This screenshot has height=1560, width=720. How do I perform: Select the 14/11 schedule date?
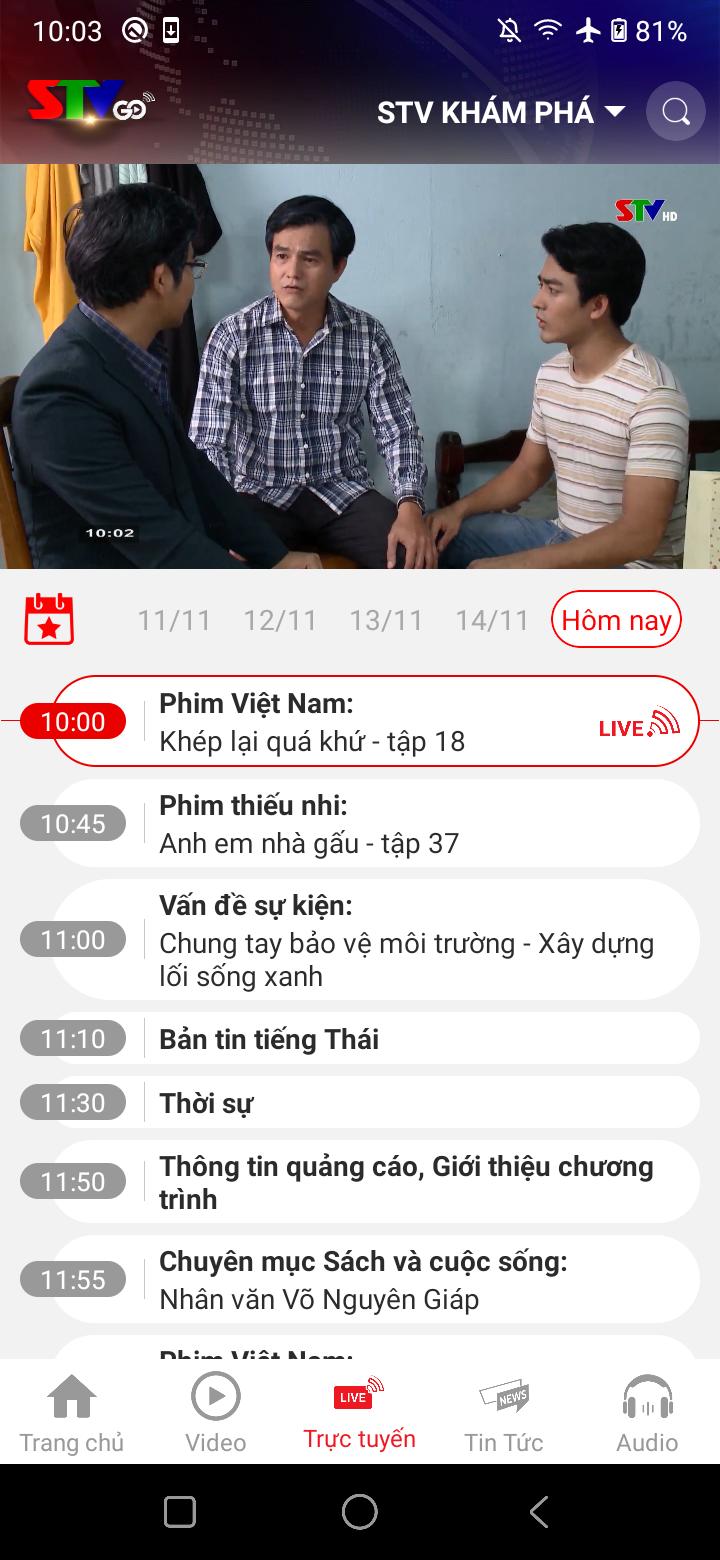click(x=492, y=620)
